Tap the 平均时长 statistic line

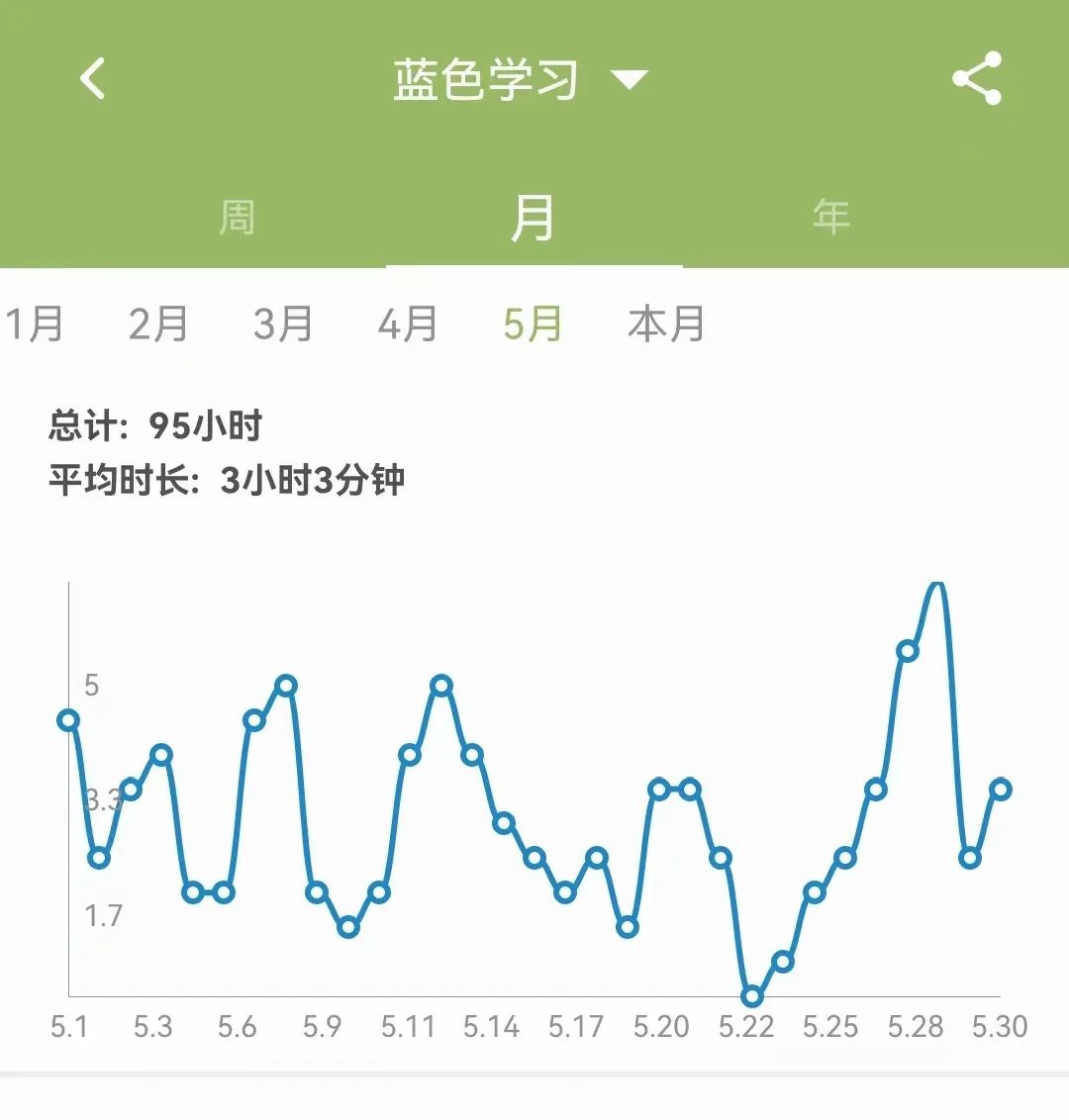coord(228,479)
